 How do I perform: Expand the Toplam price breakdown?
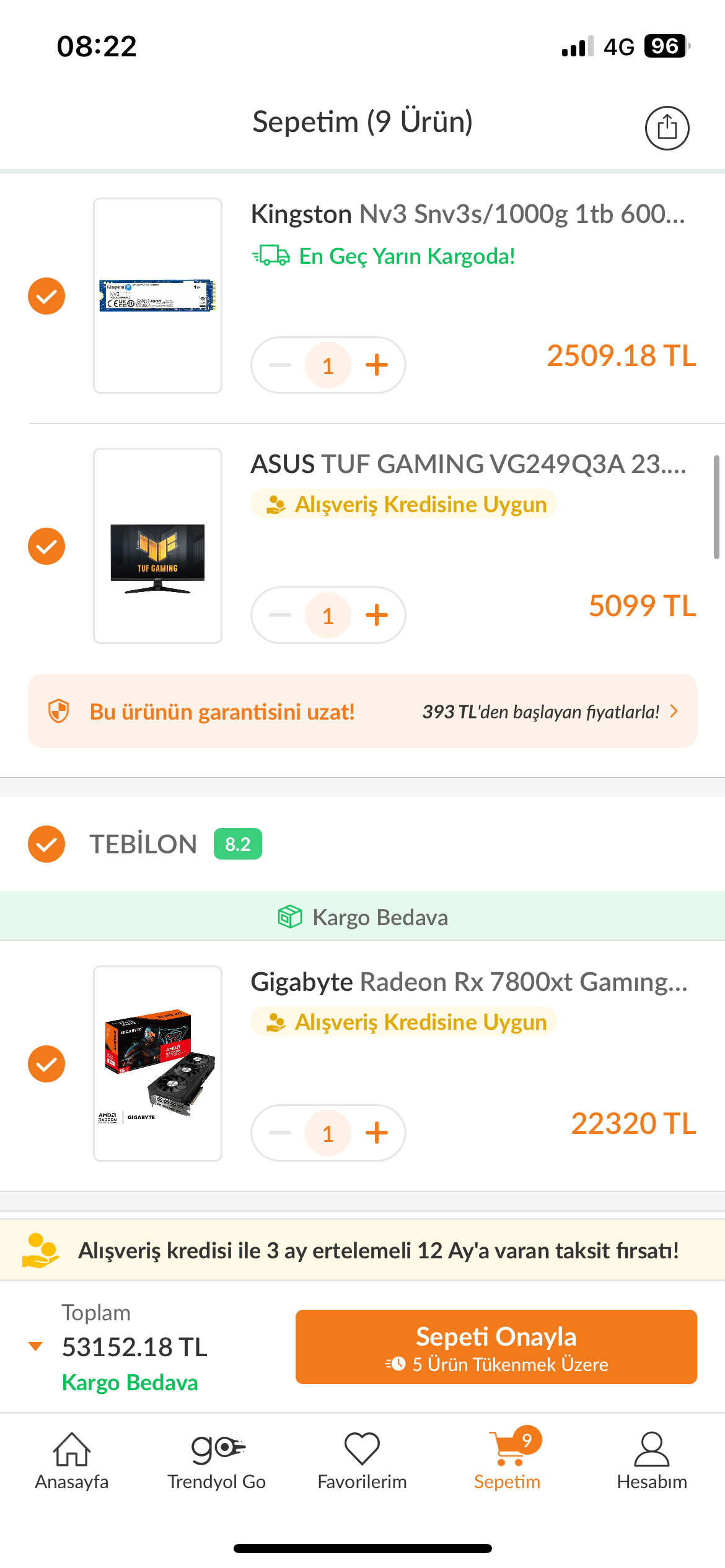[36, 1346]
